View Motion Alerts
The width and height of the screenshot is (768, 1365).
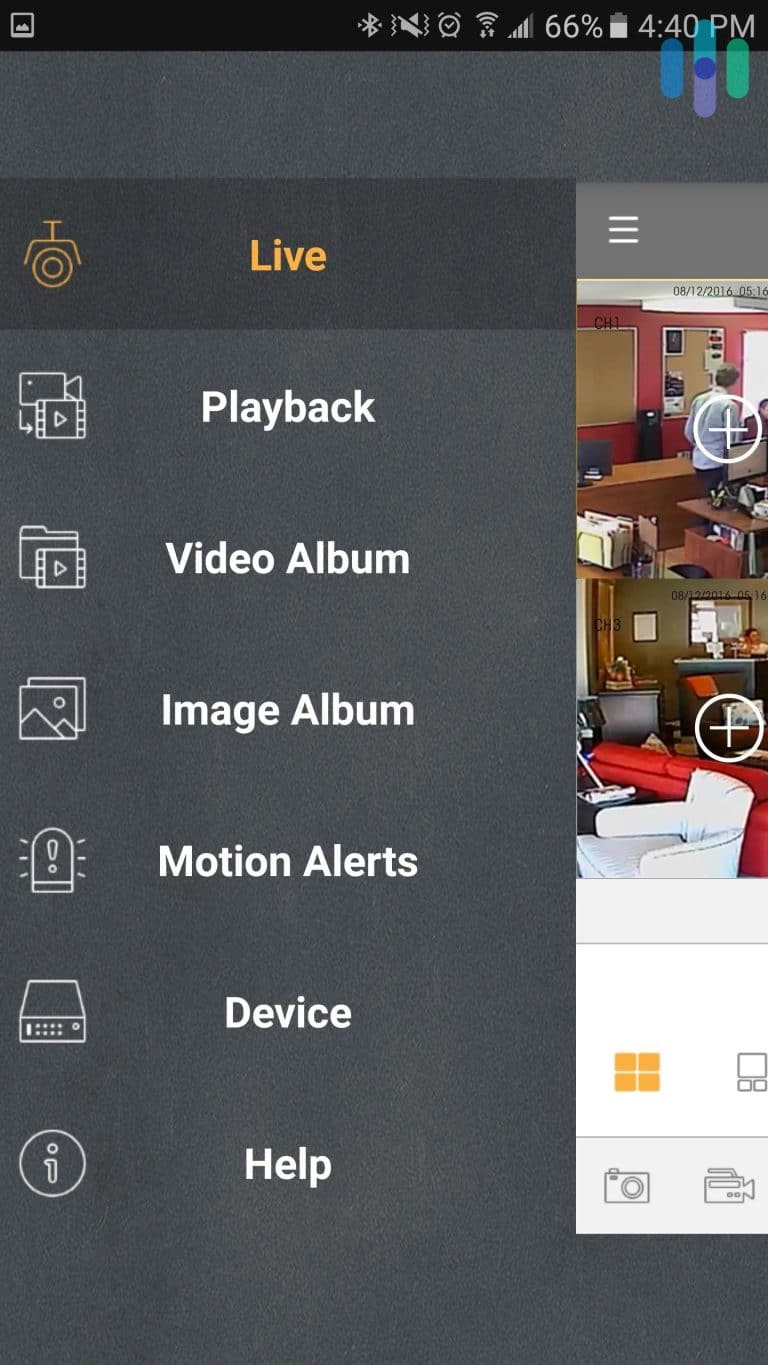287,862
